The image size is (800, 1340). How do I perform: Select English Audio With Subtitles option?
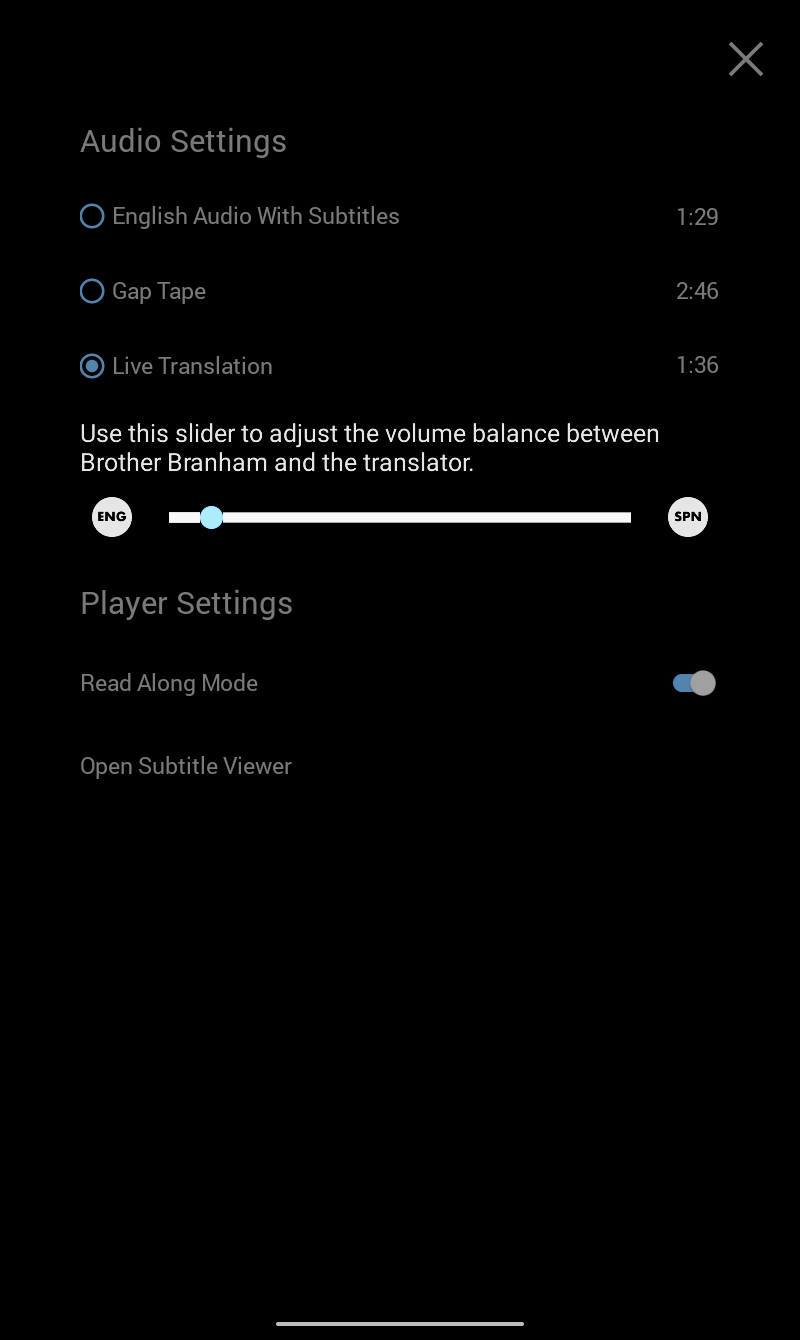click(x=92, y=216)
